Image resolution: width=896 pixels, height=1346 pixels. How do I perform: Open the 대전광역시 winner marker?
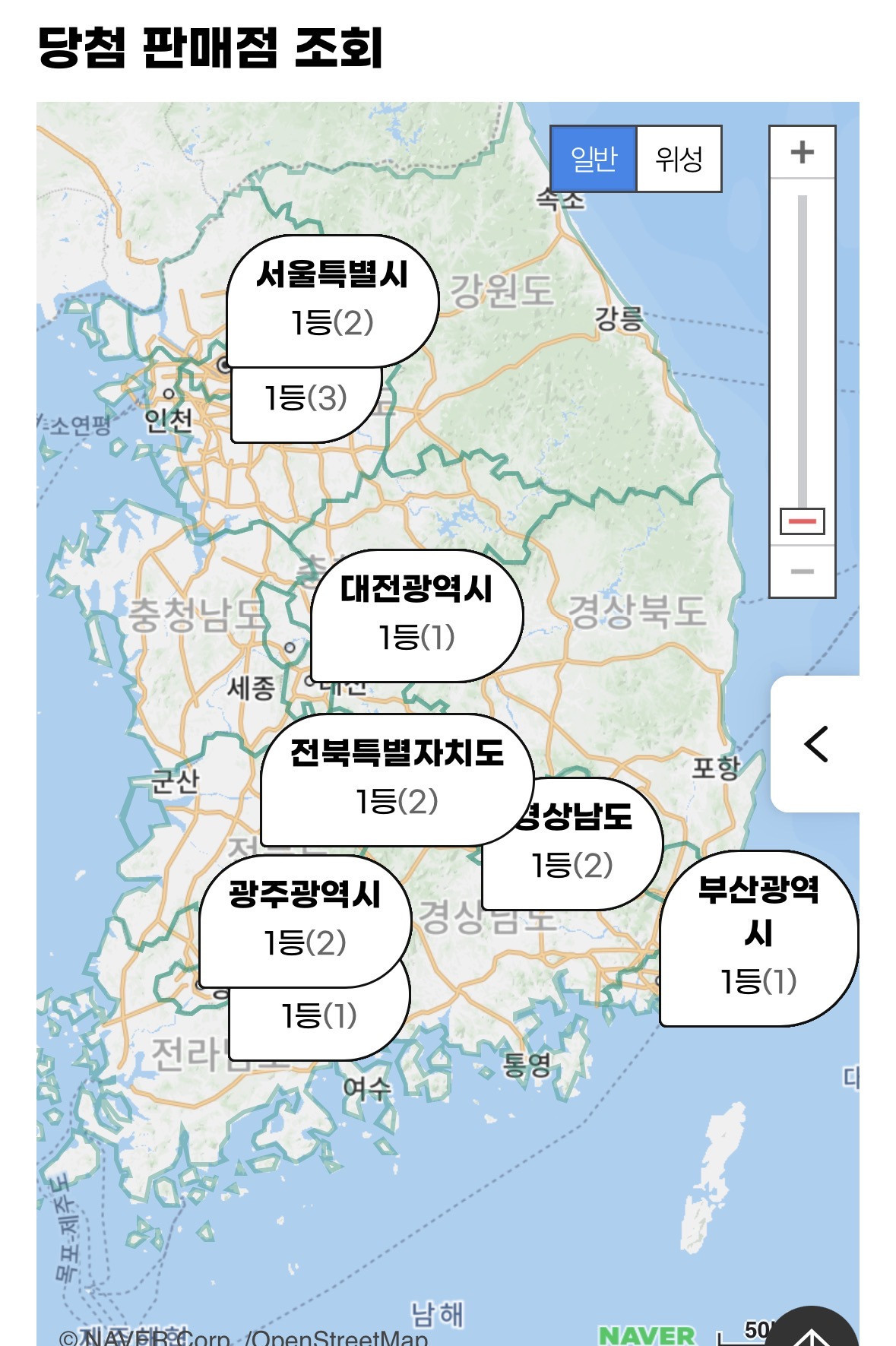(x=416, y=614)
